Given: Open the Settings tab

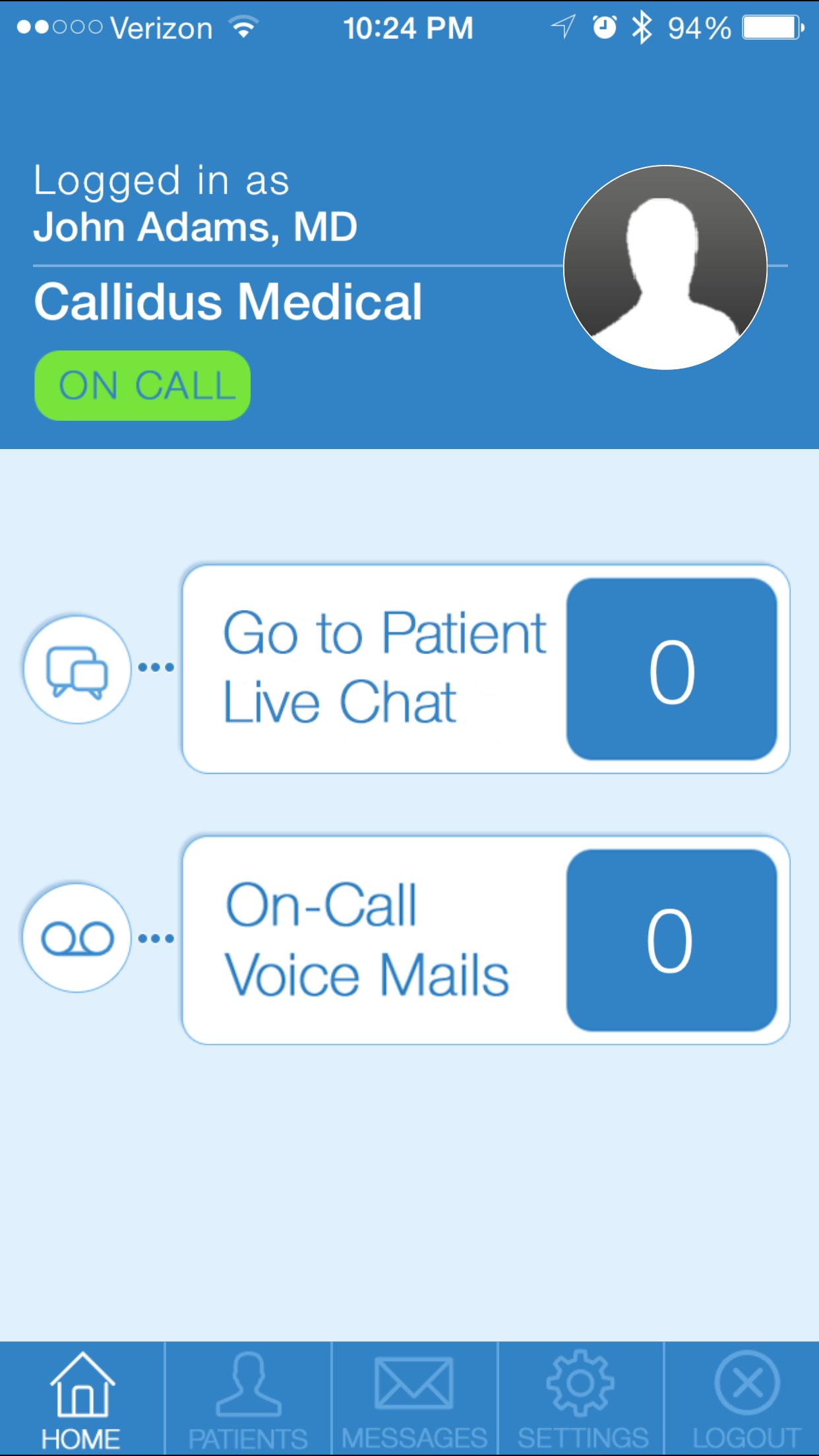Looking at the screenshot, I should click(x=582, y=1399).
